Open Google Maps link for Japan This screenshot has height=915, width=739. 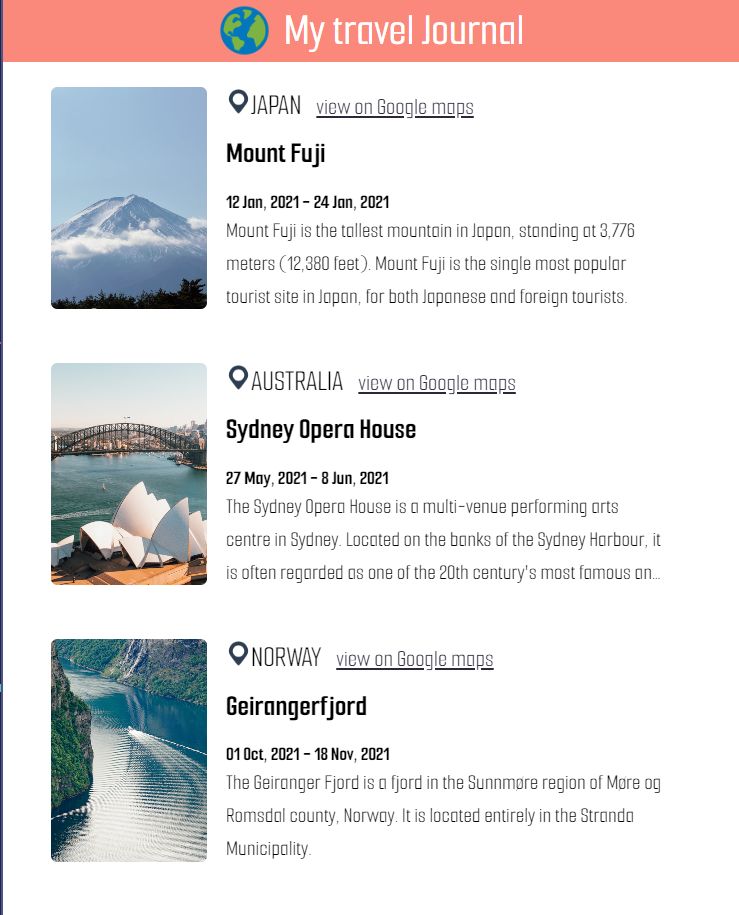394,107
